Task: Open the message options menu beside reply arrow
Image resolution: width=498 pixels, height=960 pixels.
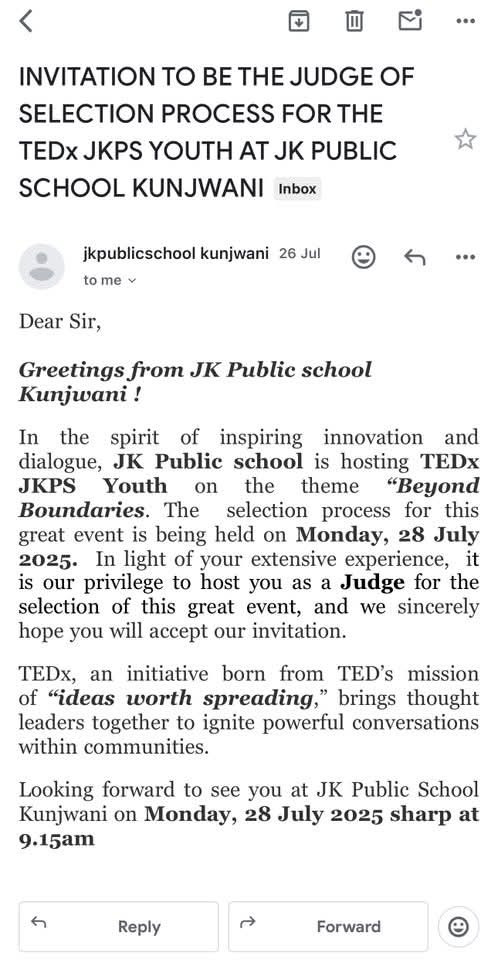Action: click(466, 257)
